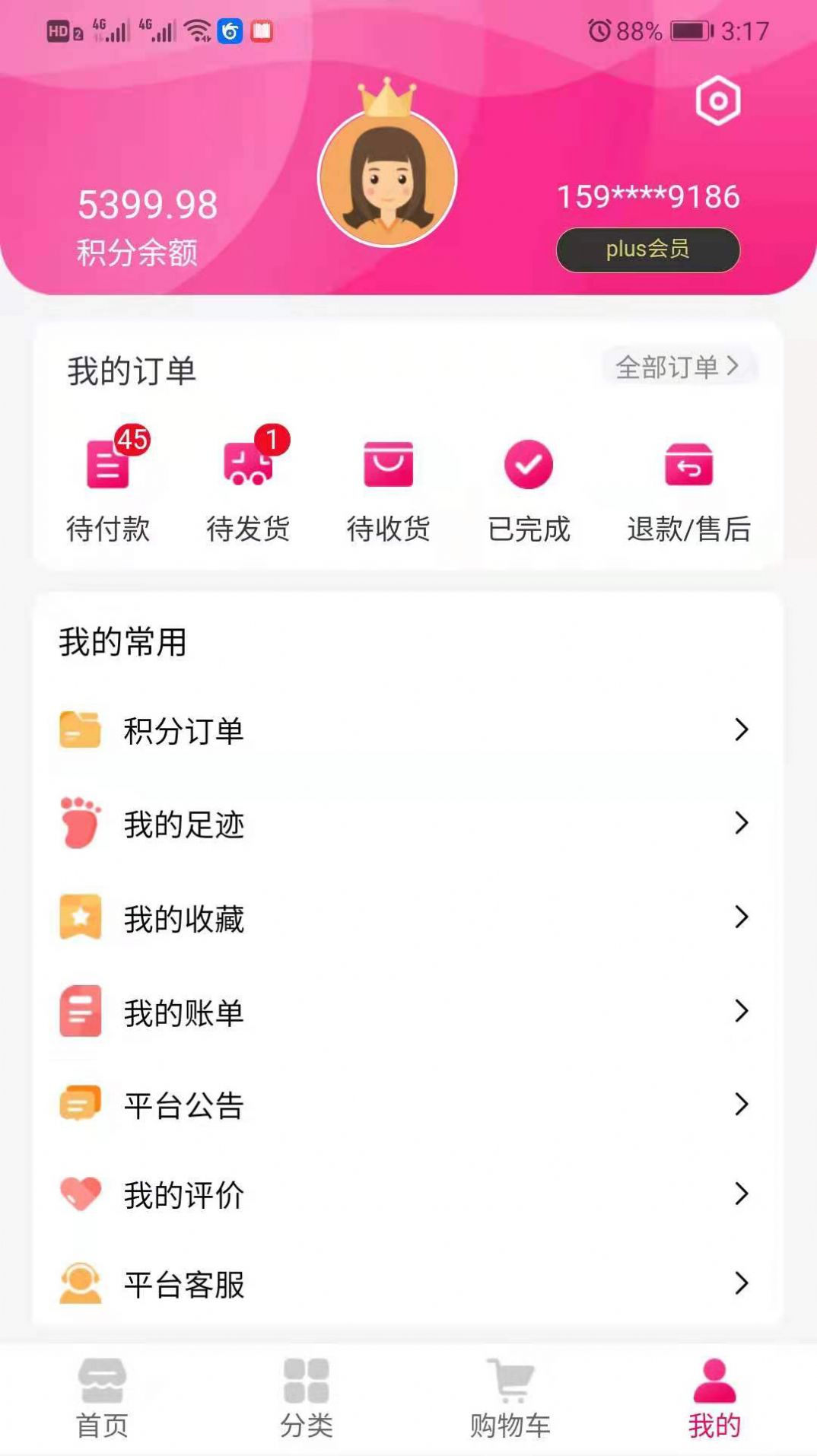Click the plus会员 membership button
817x1456 pixels.
click(x=647, y=249)
